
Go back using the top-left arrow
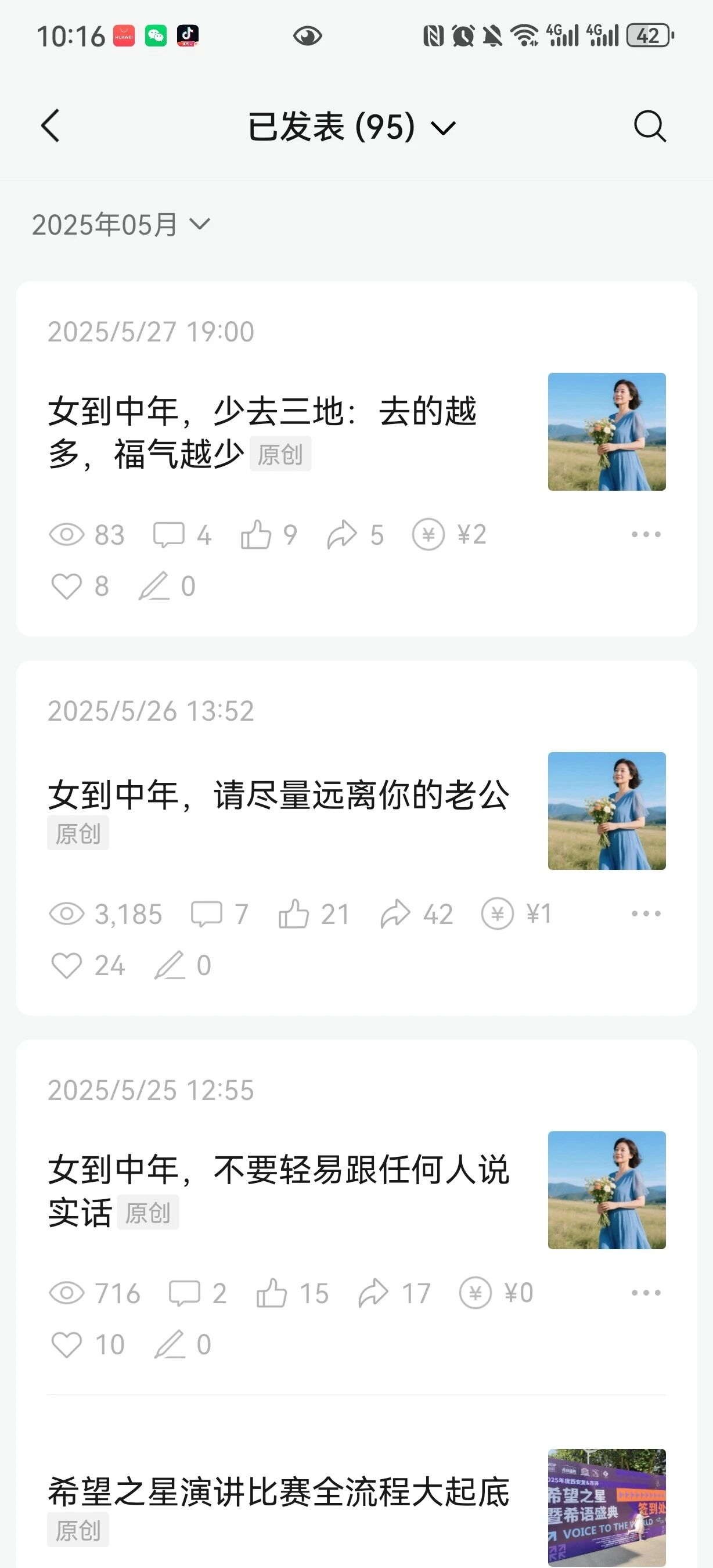(51, 126)
